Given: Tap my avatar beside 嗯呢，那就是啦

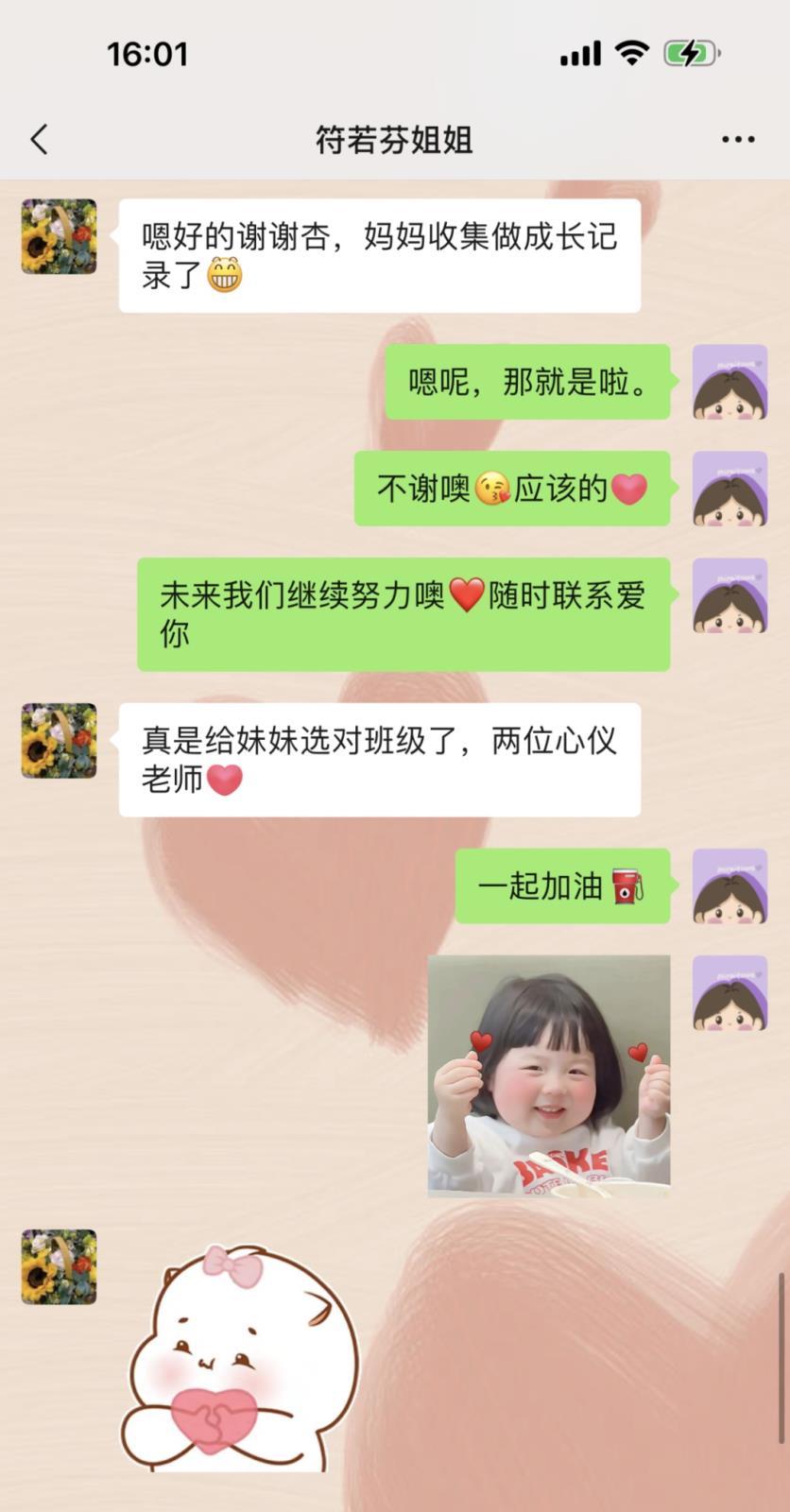Looking at the screenshot, I should pyautogui.click(x=729, y=382).
